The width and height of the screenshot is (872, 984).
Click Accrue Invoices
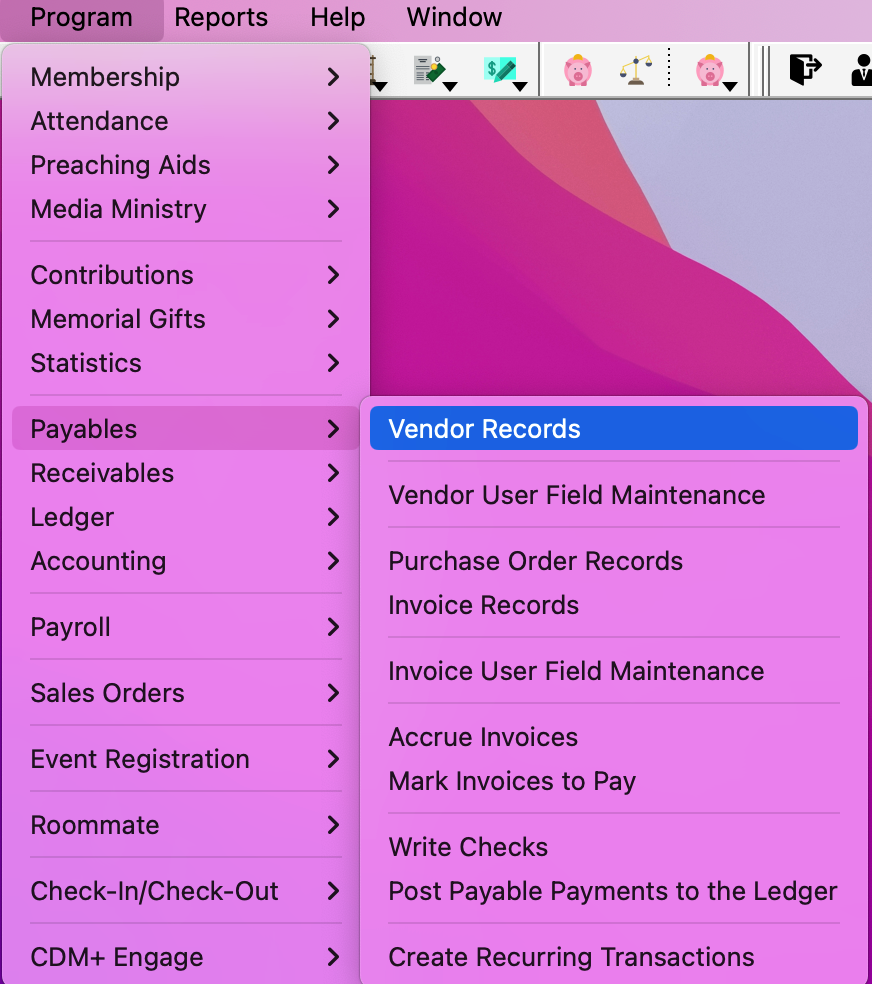pos(483,737)
